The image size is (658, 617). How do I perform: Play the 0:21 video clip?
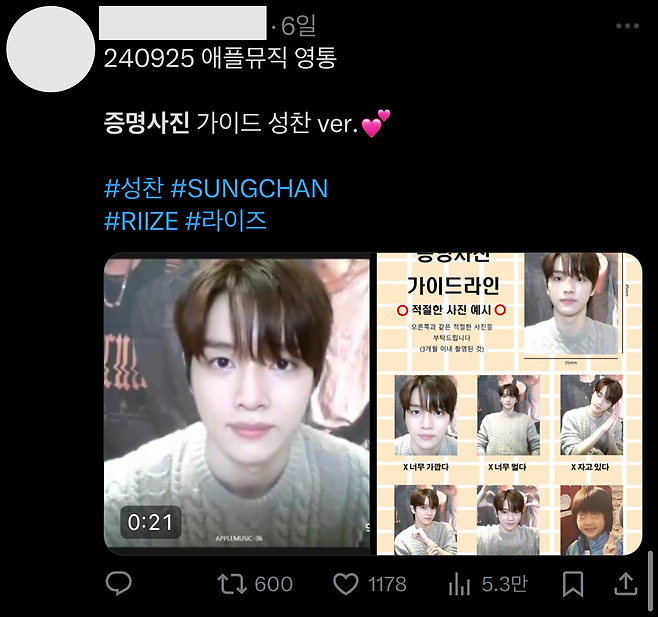coord(237,403)
